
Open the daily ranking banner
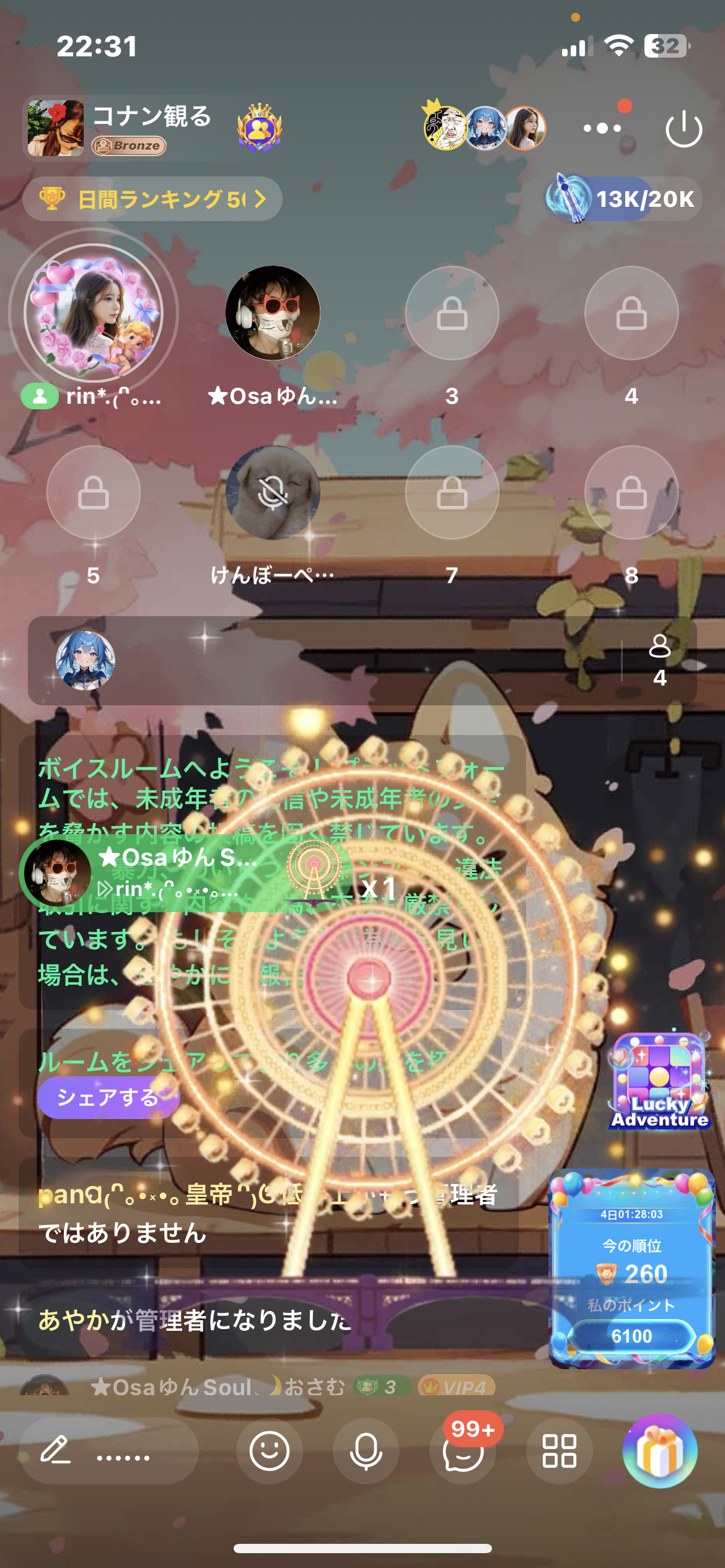[152, 199]
